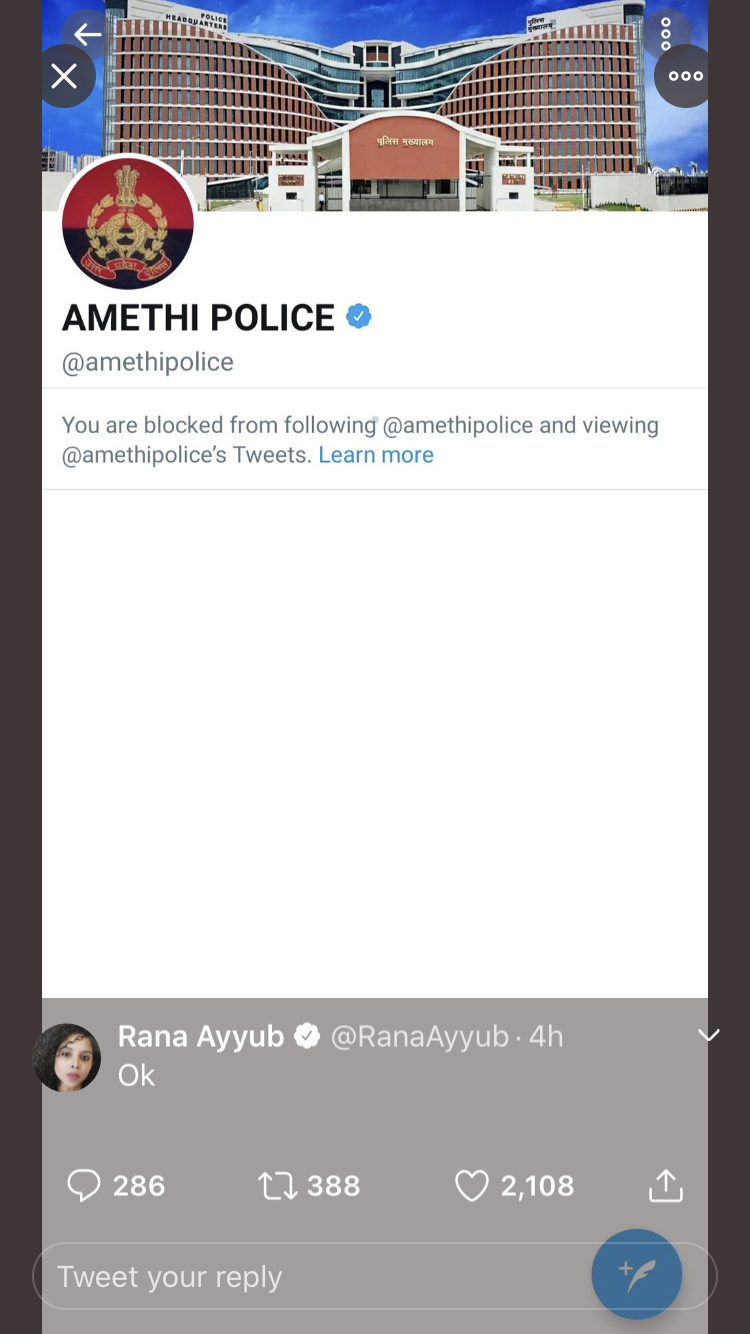Viewport: 750px width, 1334px height.
Task: Reply to Rana Ayyub's tweet
Action: tap(85, 1186)
